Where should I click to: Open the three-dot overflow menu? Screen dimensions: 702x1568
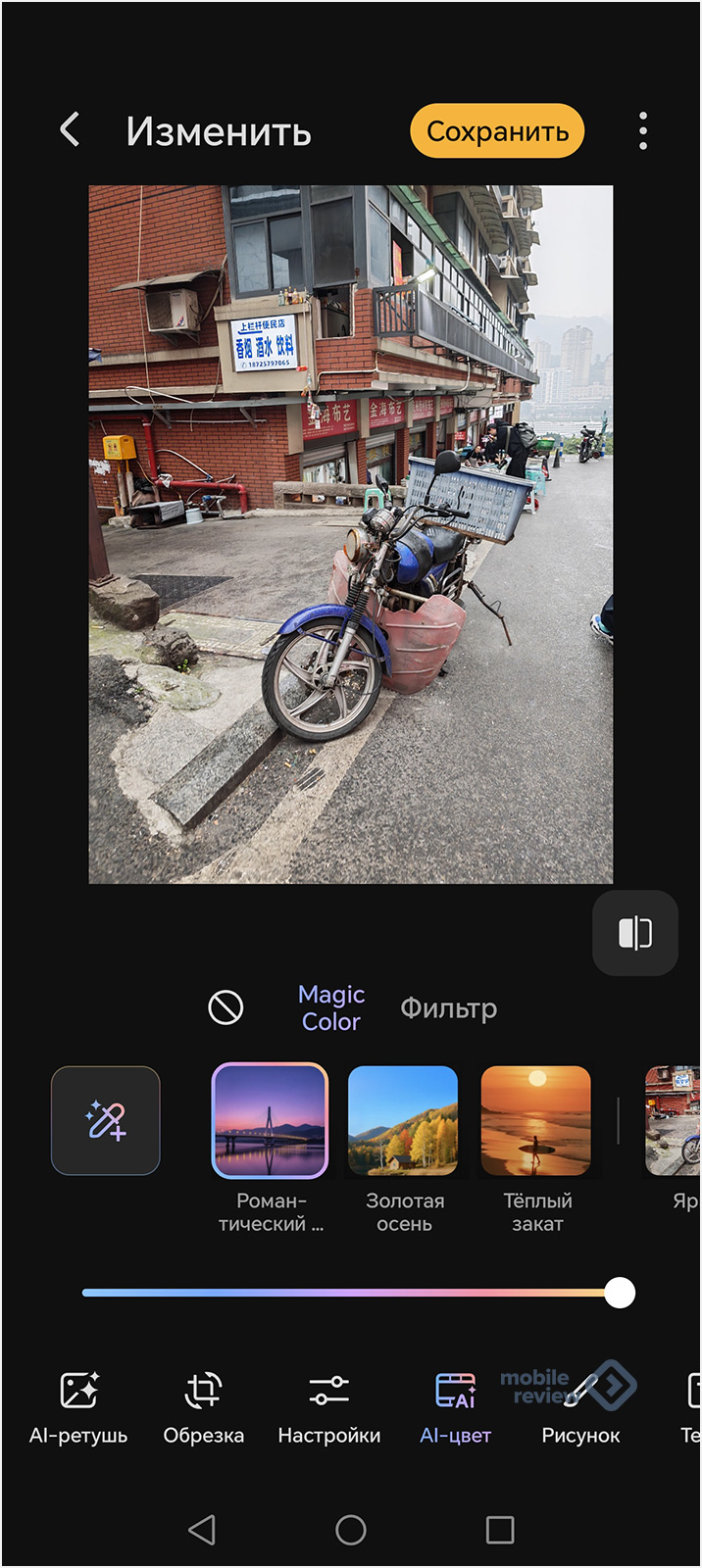click(x=642, y=130)
